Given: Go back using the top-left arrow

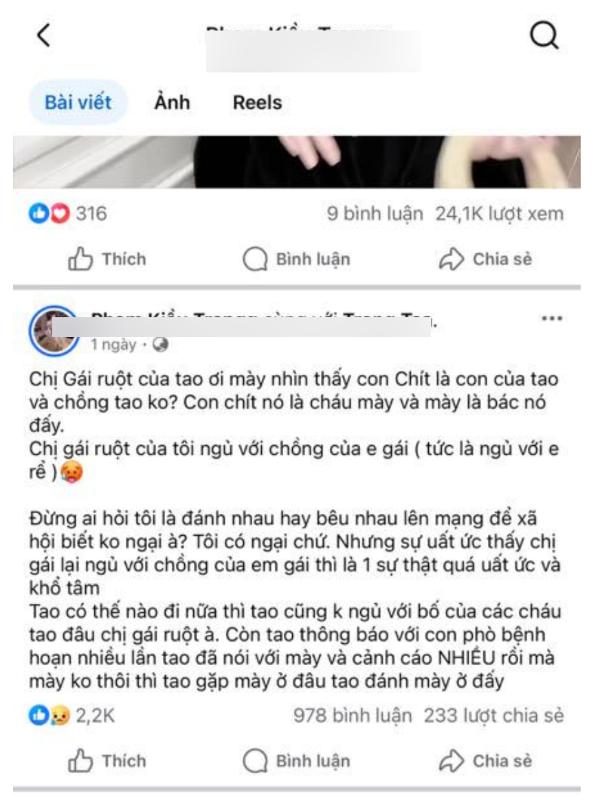Looking at the screenshot, I should tap(43, 37).
